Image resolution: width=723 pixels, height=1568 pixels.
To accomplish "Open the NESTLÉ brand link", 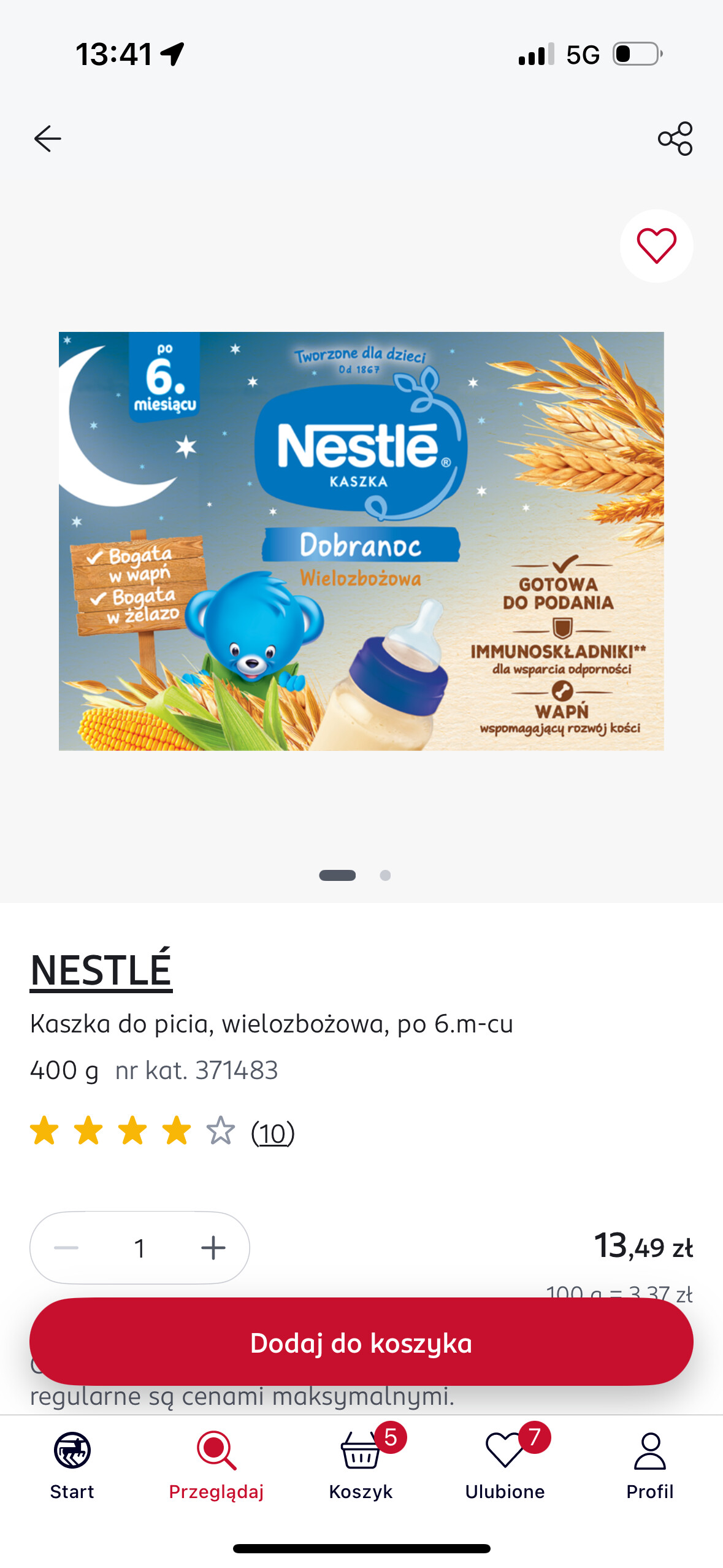I will 101,969.
